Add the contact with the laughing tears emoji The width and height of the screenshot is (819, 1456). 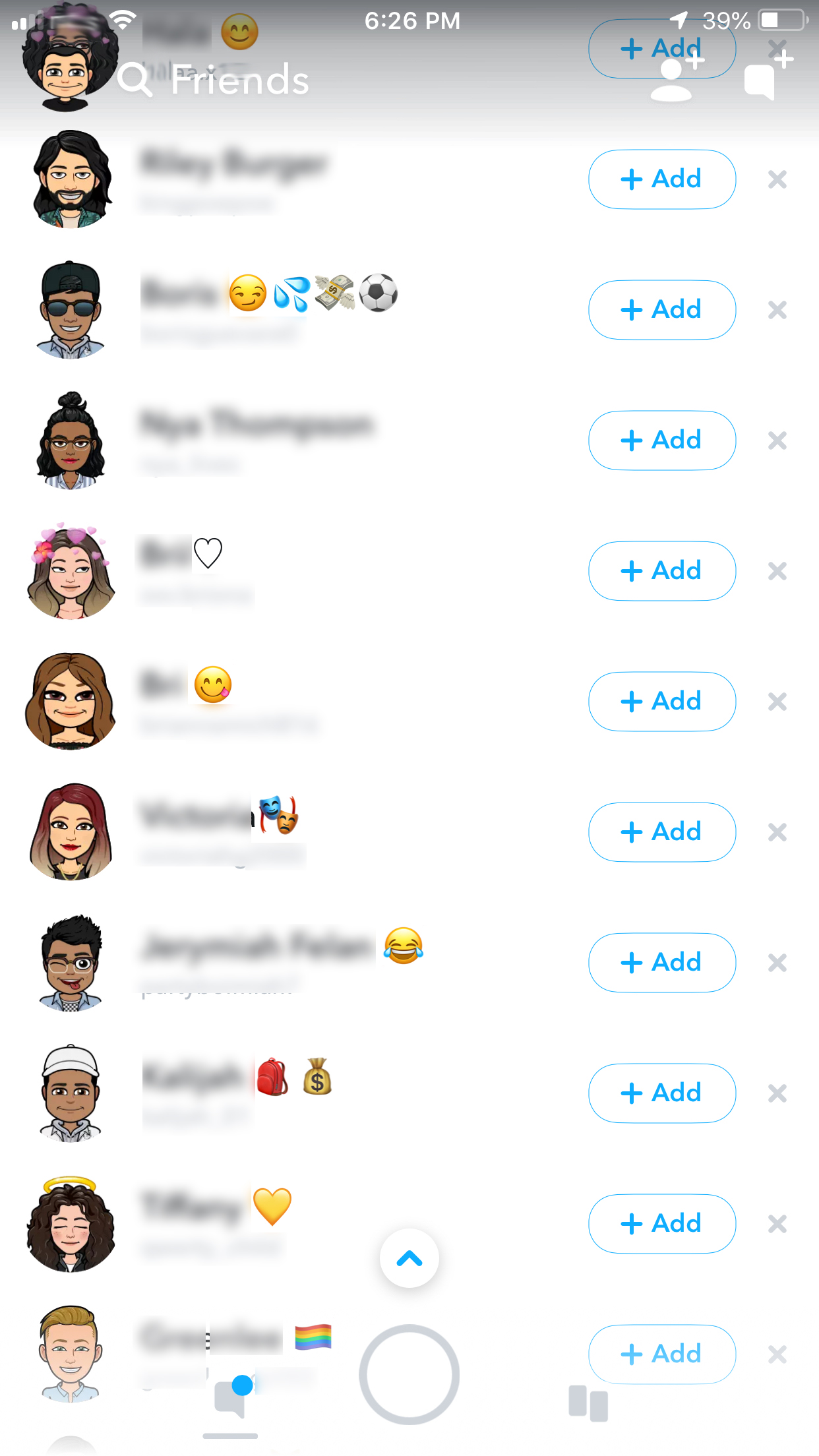pyautogui.click(x=662, y=963)
